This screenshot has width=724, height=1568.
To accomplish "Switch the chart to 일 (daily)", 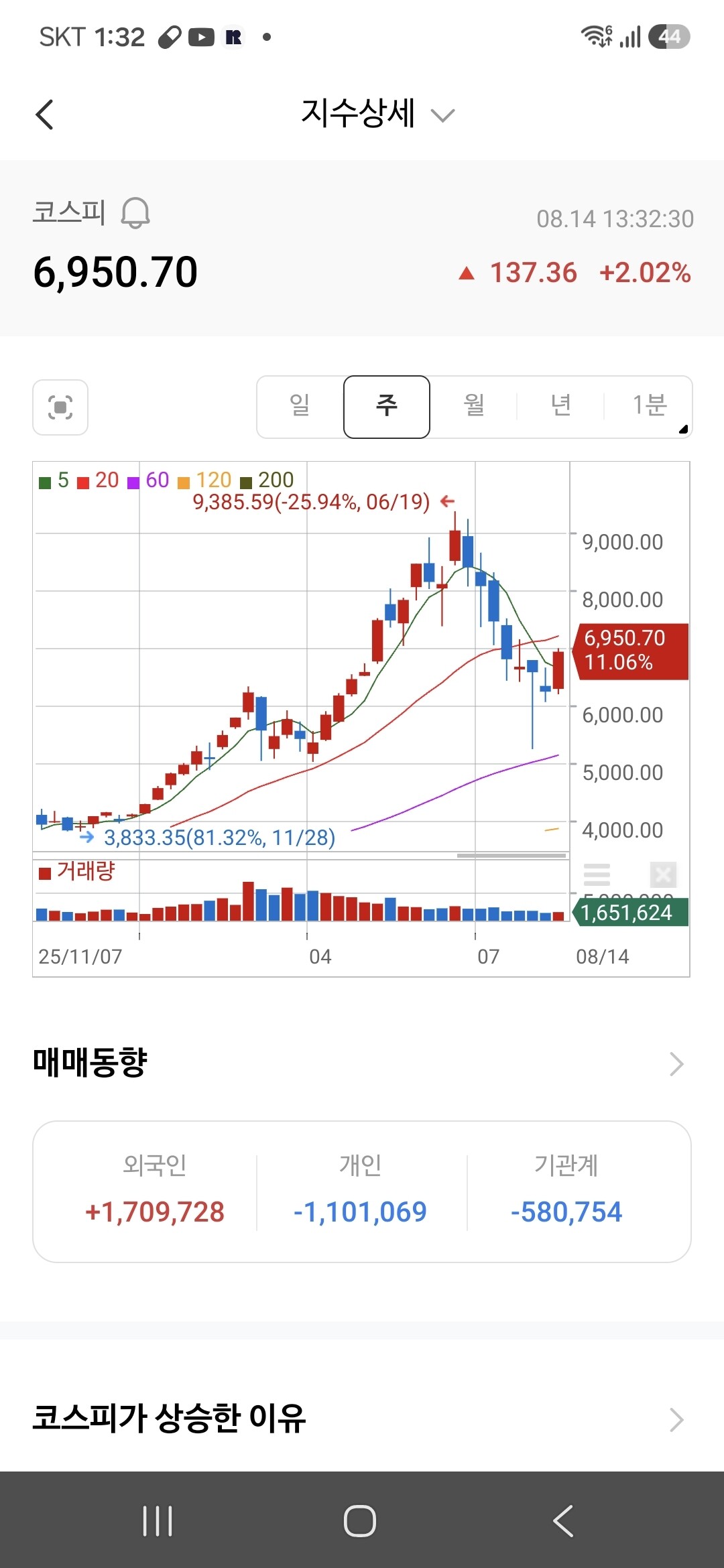I will (x=300, y=405).
